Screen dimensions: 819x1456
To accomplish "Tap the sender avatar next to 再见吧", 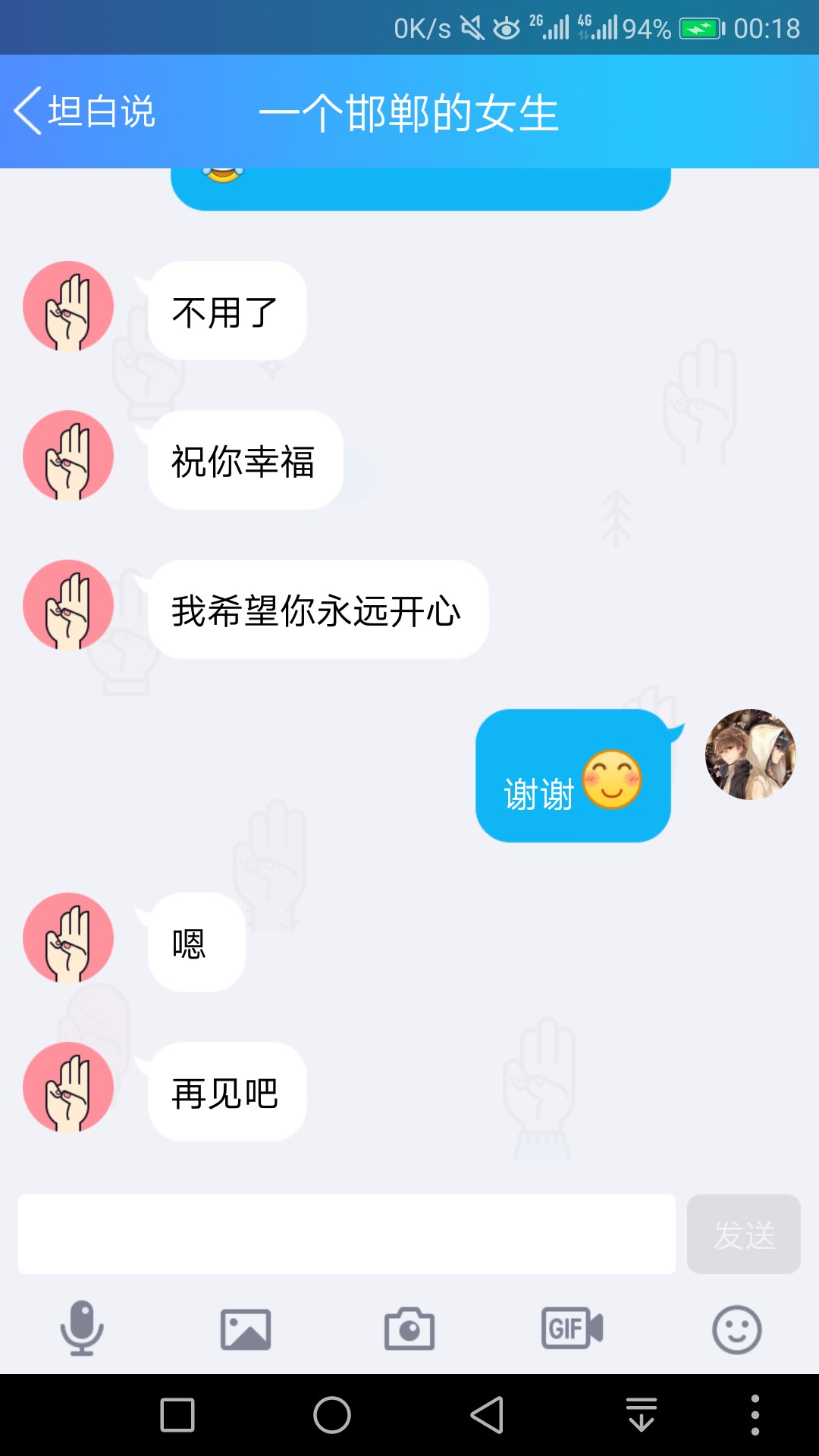I will coord(68,1087).
